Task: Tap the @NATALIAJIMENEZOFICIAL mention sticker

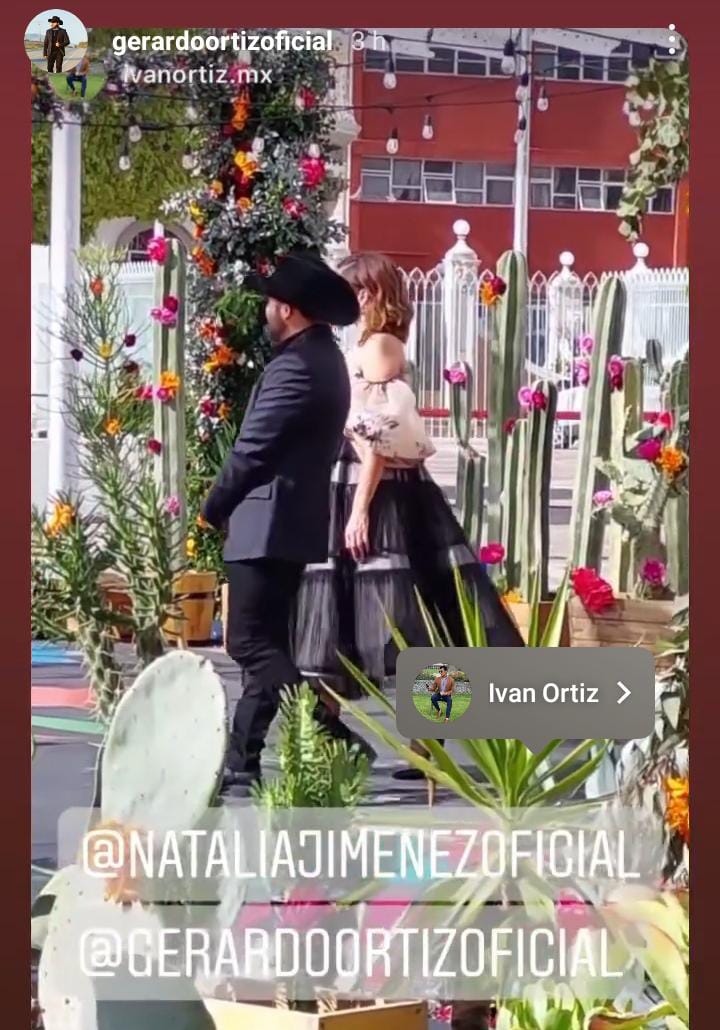Action: (x=360, y=853)
